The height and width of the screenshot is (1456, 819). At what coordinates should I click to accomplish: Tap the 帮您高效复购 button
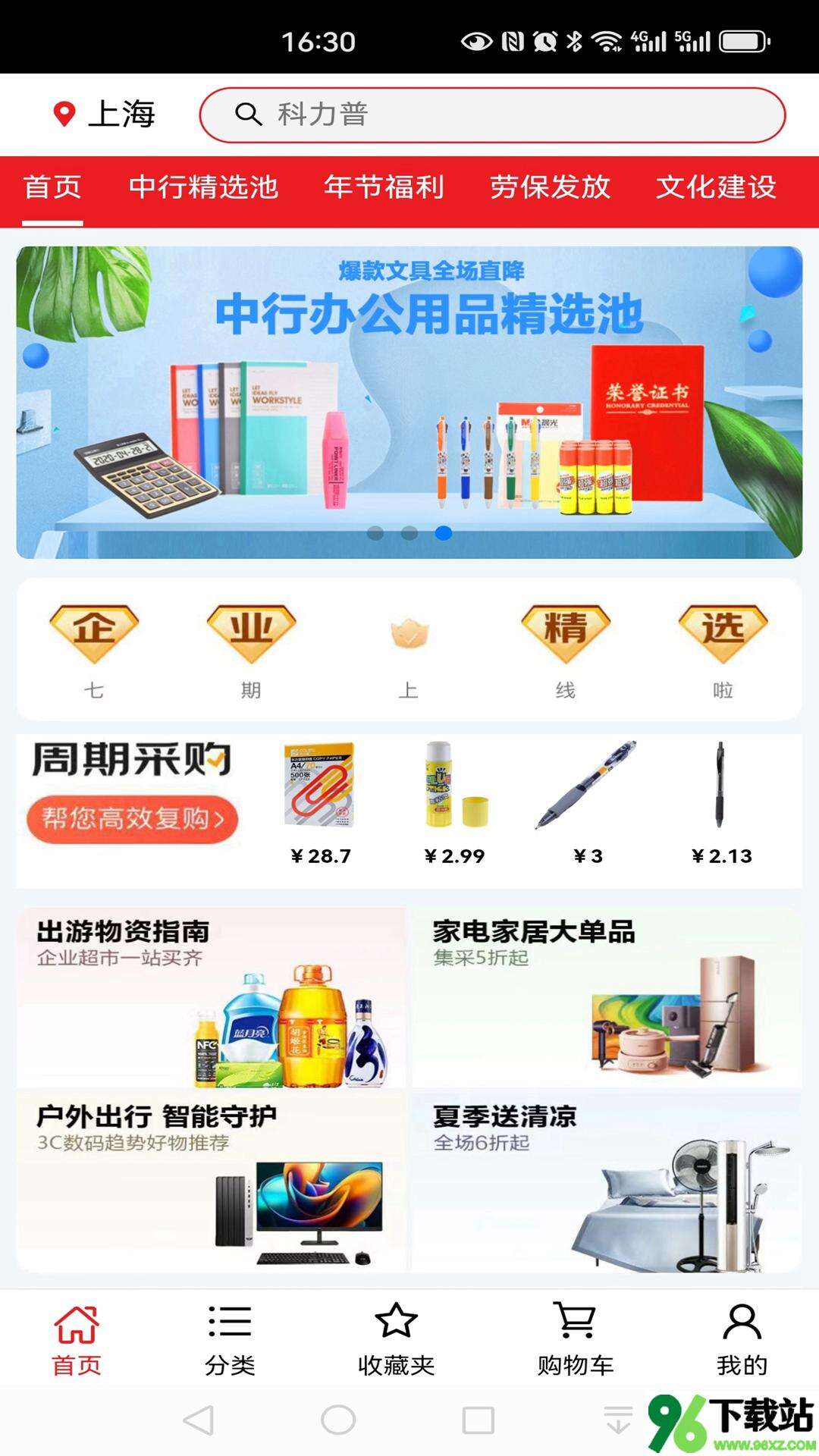132,819
